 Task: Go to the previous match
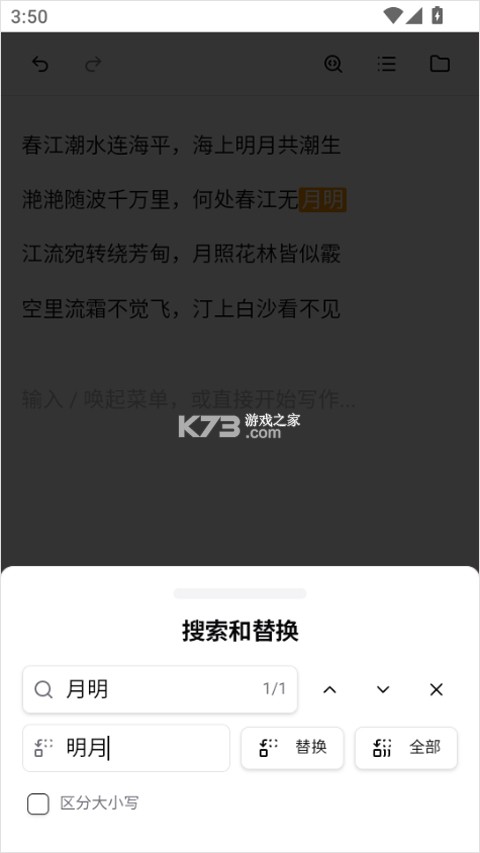point(329,690)
